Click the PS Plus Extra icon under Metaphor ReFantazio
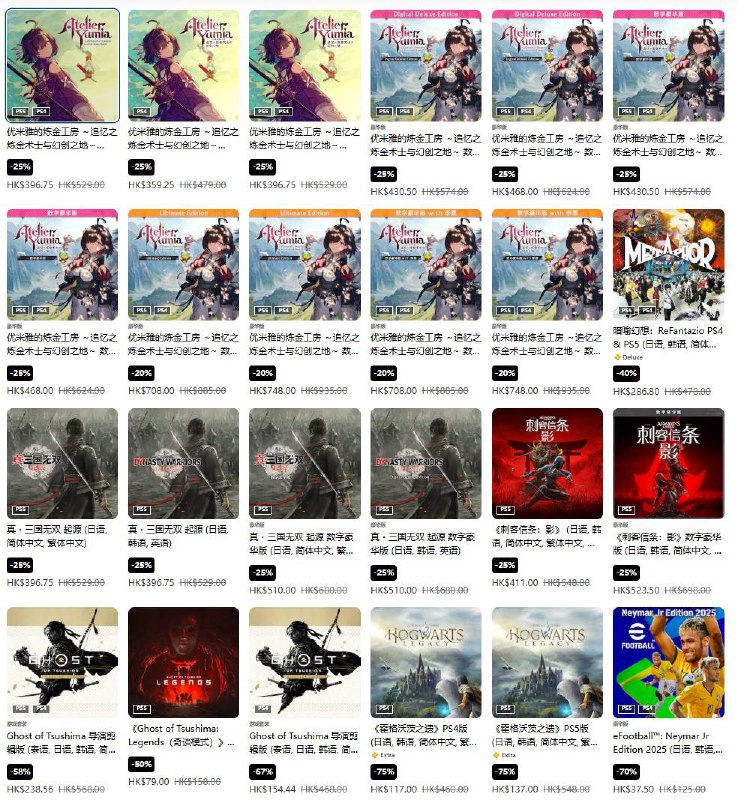 pyautogui.click(x=619, y=358)
